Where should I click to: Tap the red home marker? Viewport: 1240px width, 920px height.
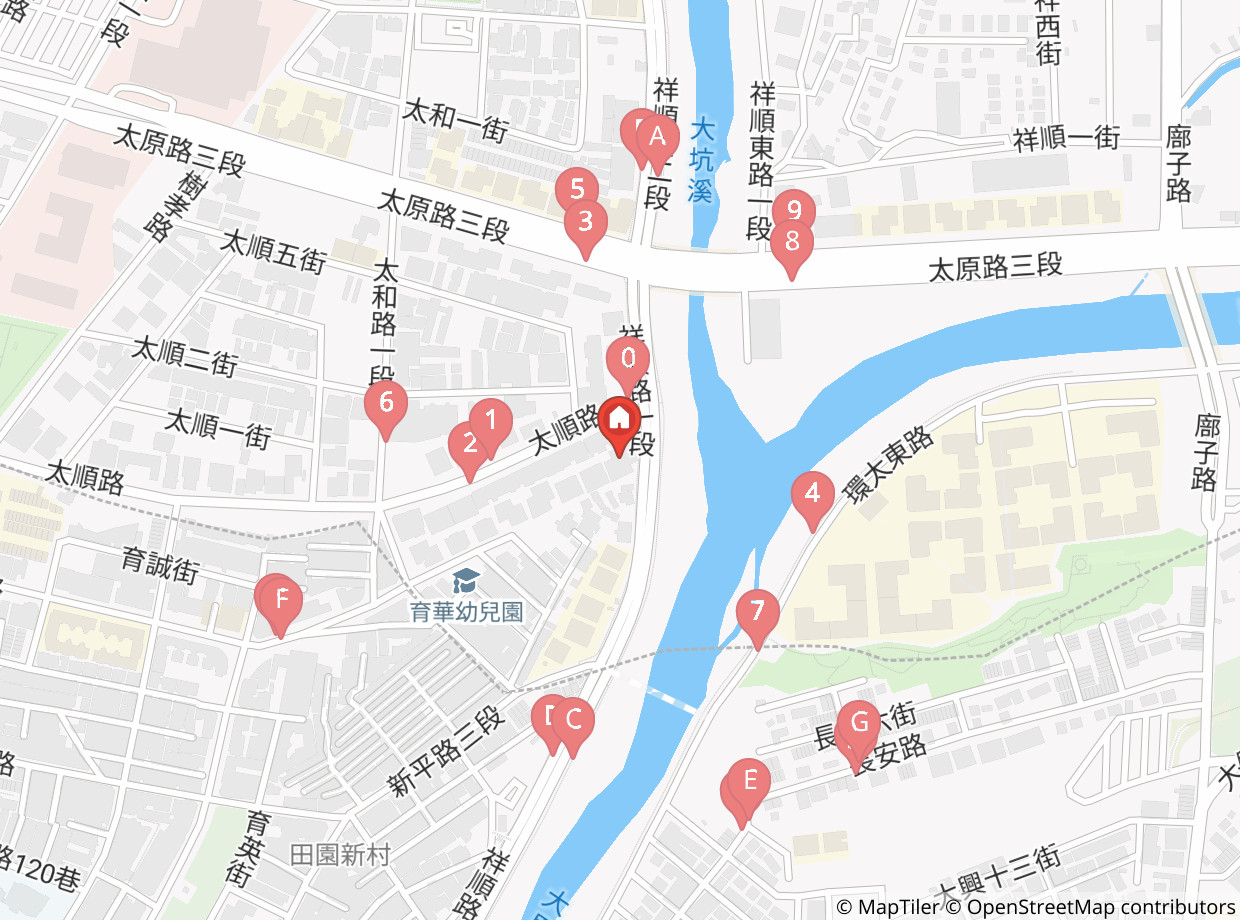[619, 425]
